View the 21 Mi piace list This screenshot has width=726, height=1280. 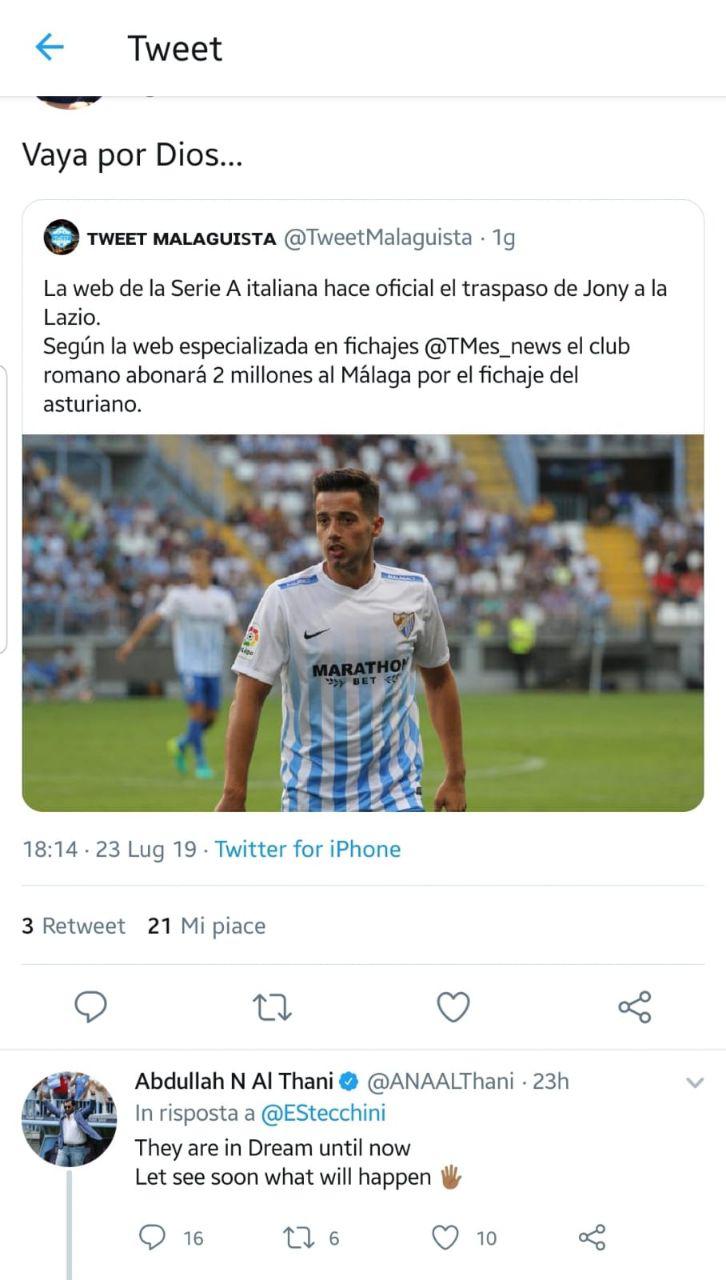207,926
